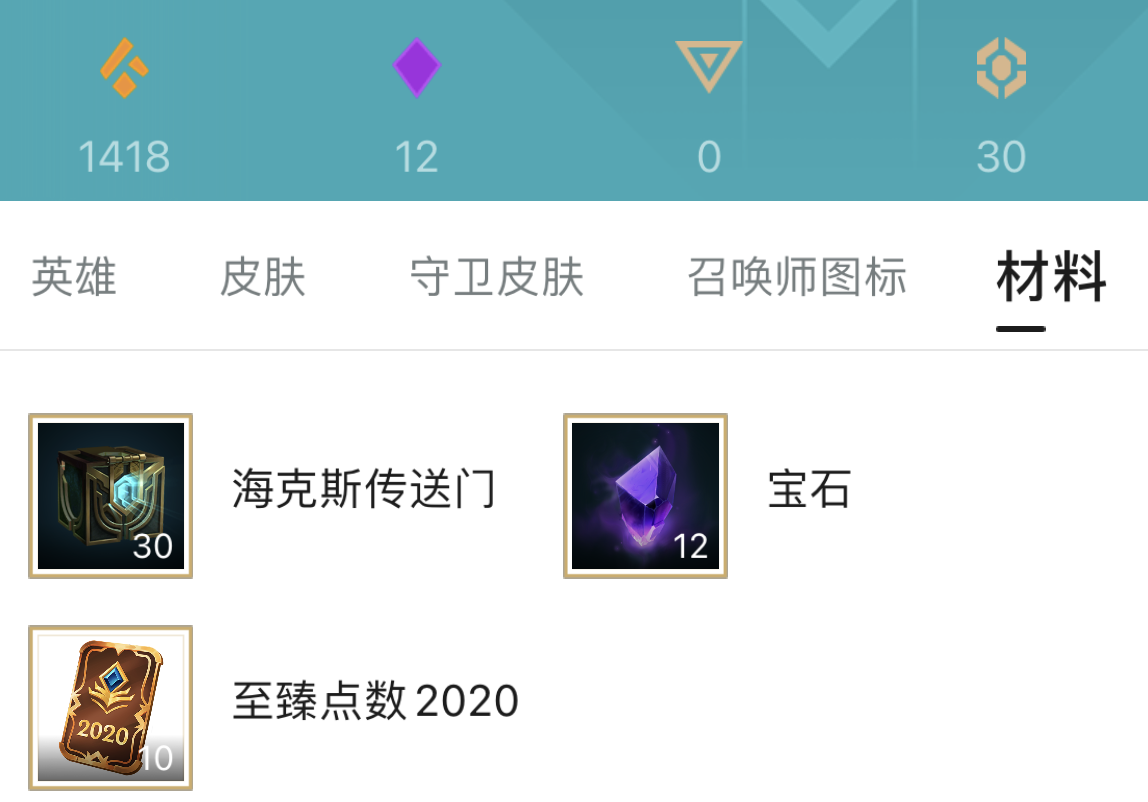Image resolution: width=1148 pixels, height=802 pixels.
Task: View the 至臻点数 2020 item
Action: point(111,708)
